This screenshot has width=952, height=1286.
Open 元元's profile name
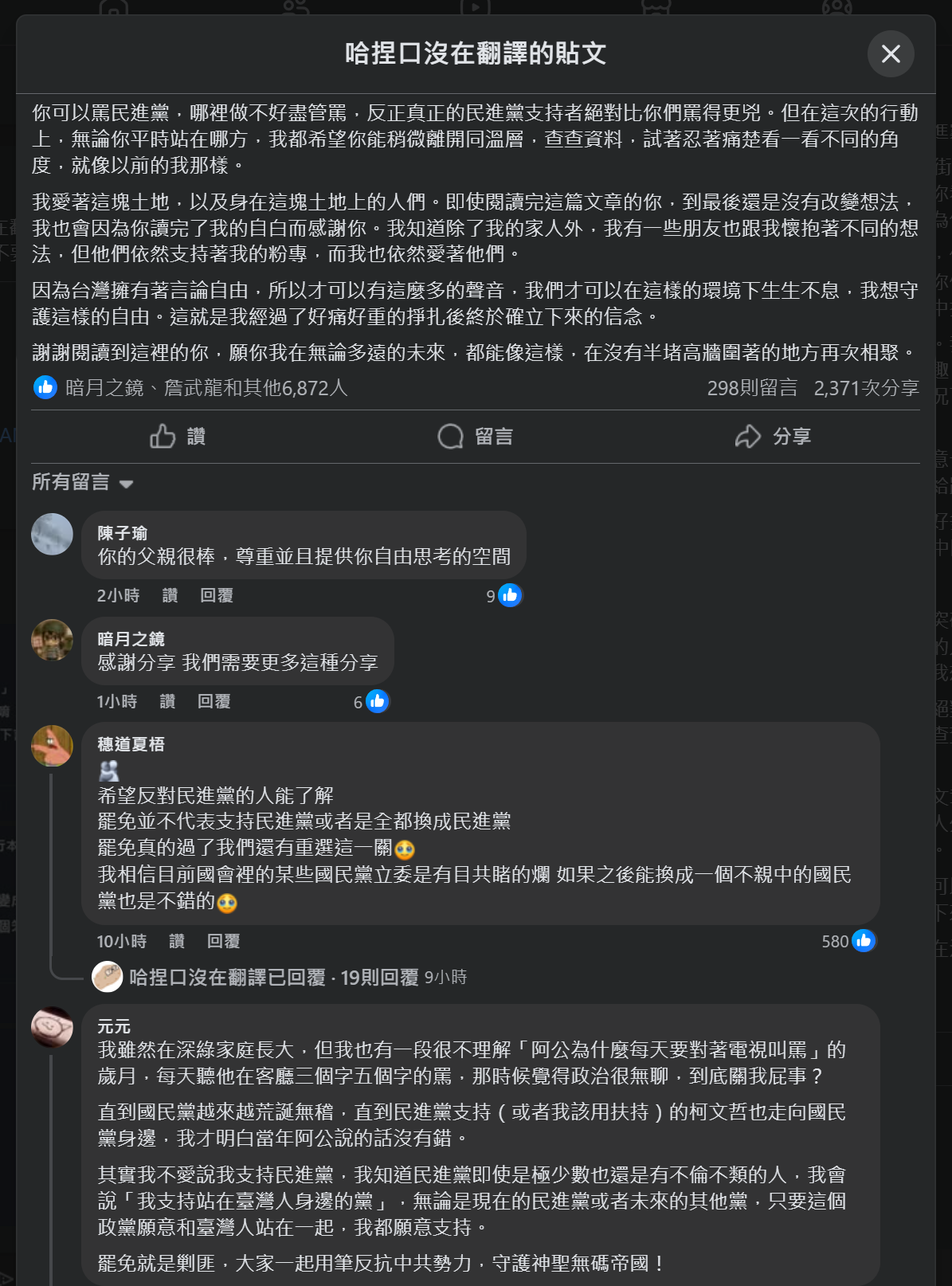pyautogui.click(x=114, y=1026)
